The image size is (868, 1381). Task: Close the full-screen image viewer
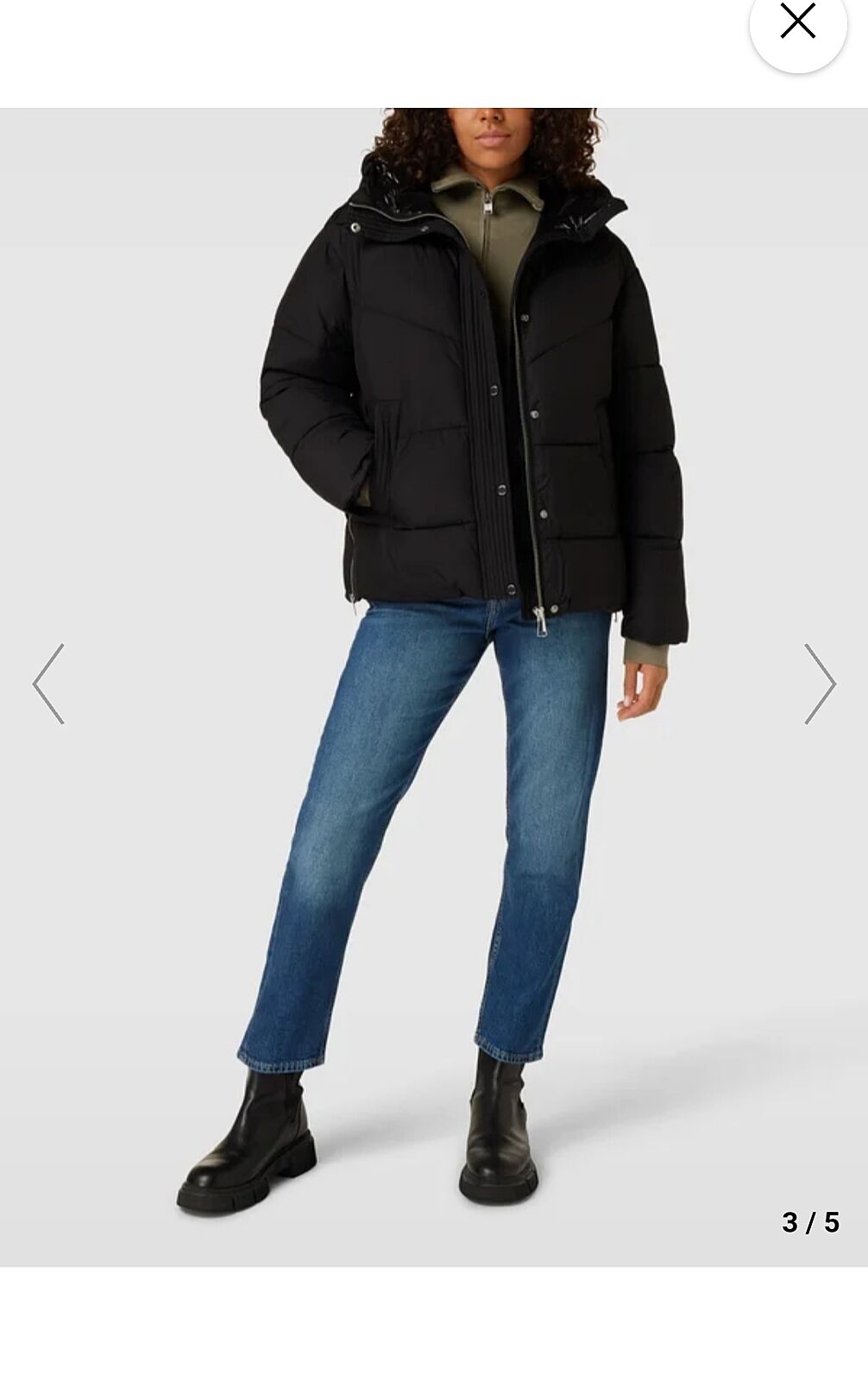pyautogui.click(x=797, y=22)
